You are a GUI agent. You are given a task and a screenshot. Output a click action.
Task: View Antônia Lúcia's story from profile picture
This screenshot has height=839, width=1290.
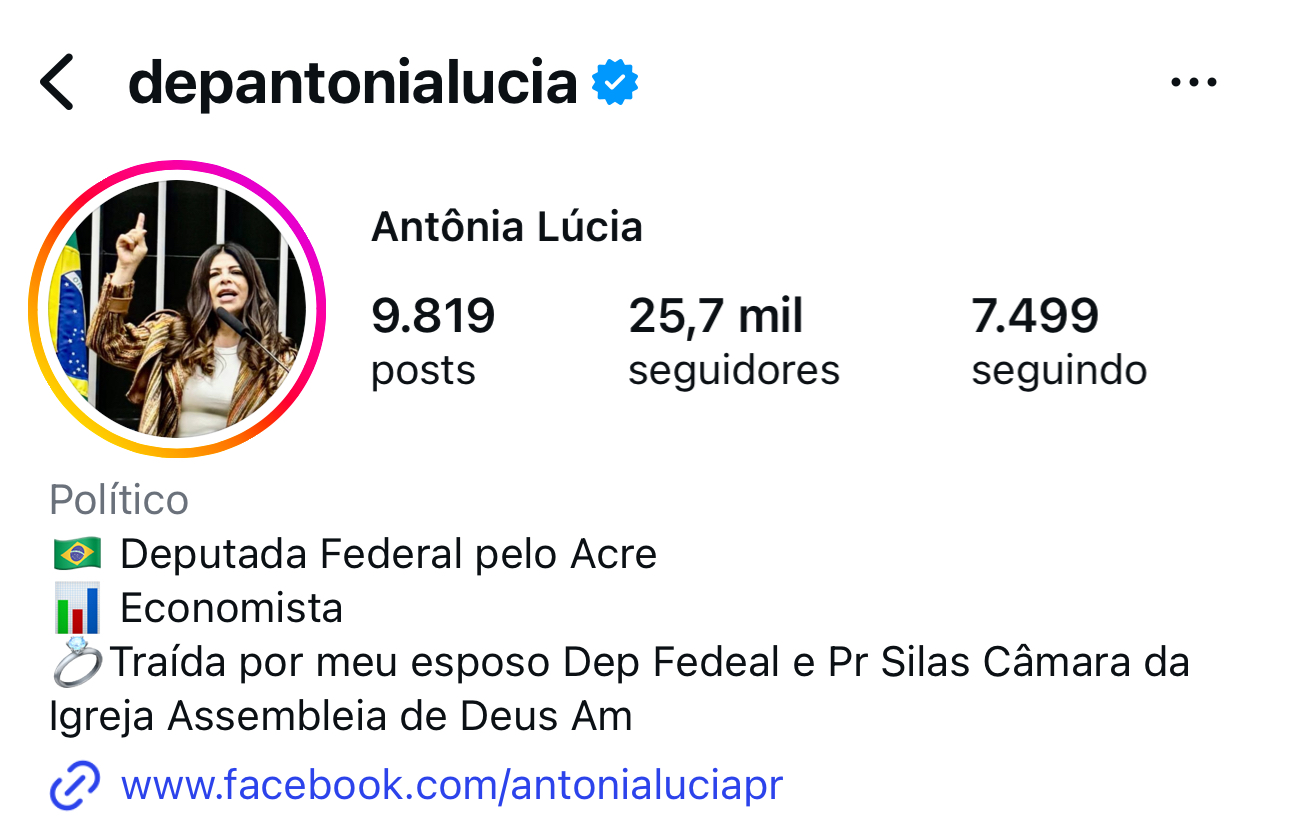[x=178, y=309]
